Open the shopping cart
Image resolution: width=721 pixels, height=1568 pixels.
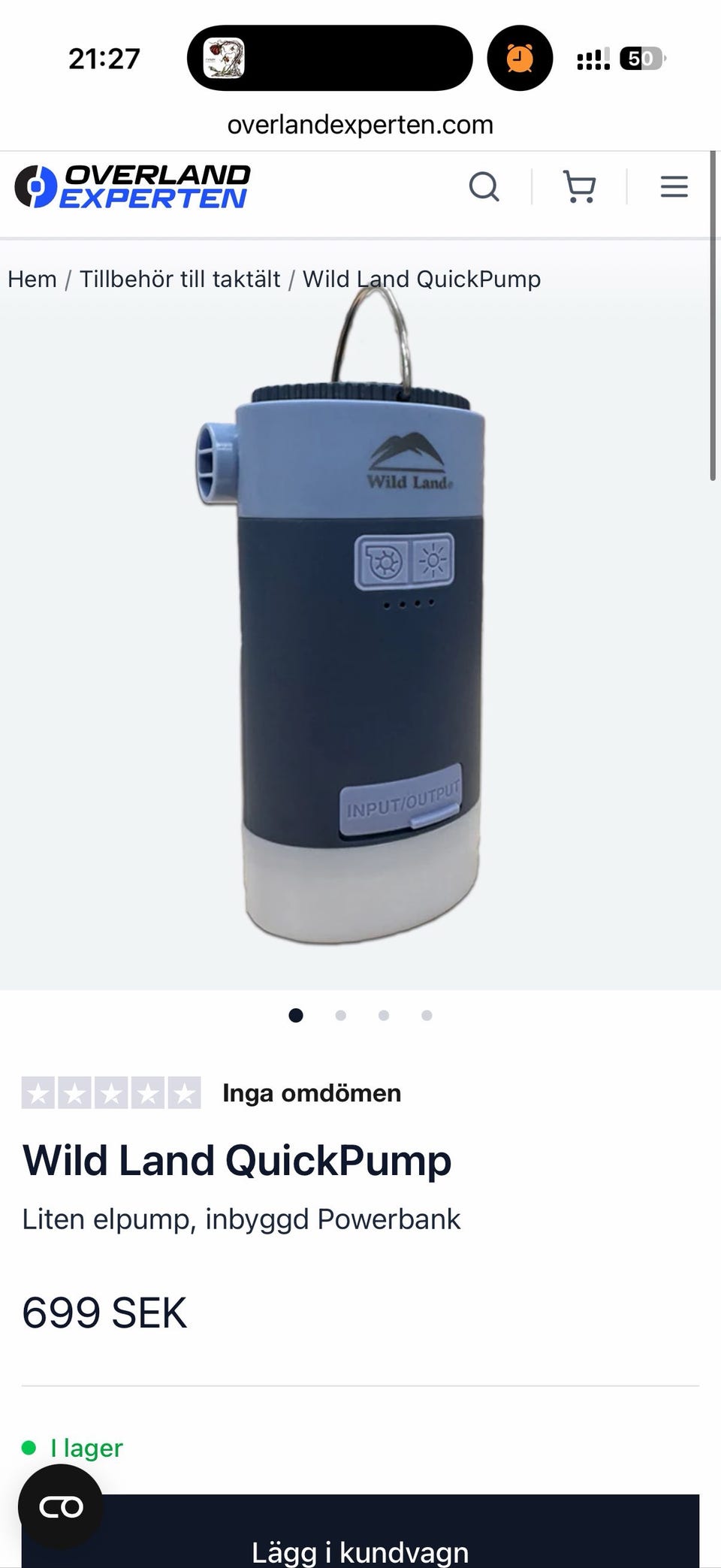click(579, 187)
